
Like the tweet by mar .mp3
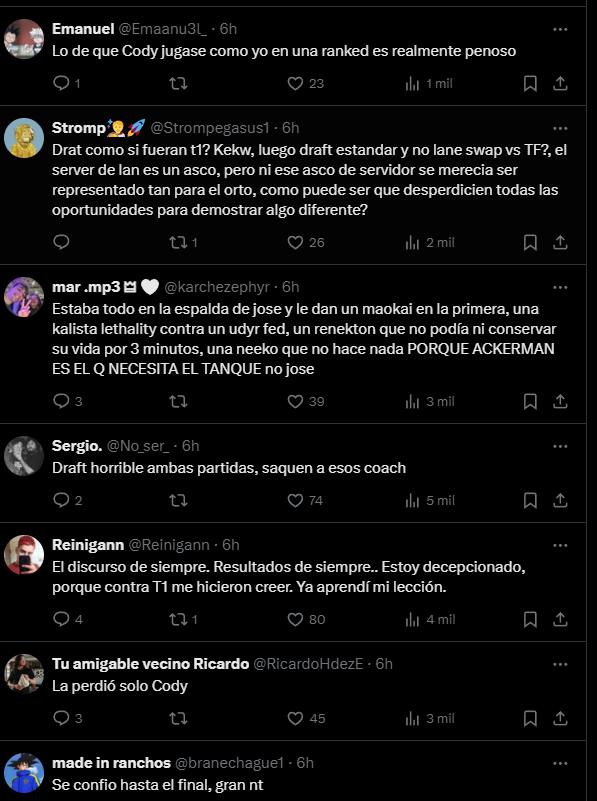tap(305, 402)
